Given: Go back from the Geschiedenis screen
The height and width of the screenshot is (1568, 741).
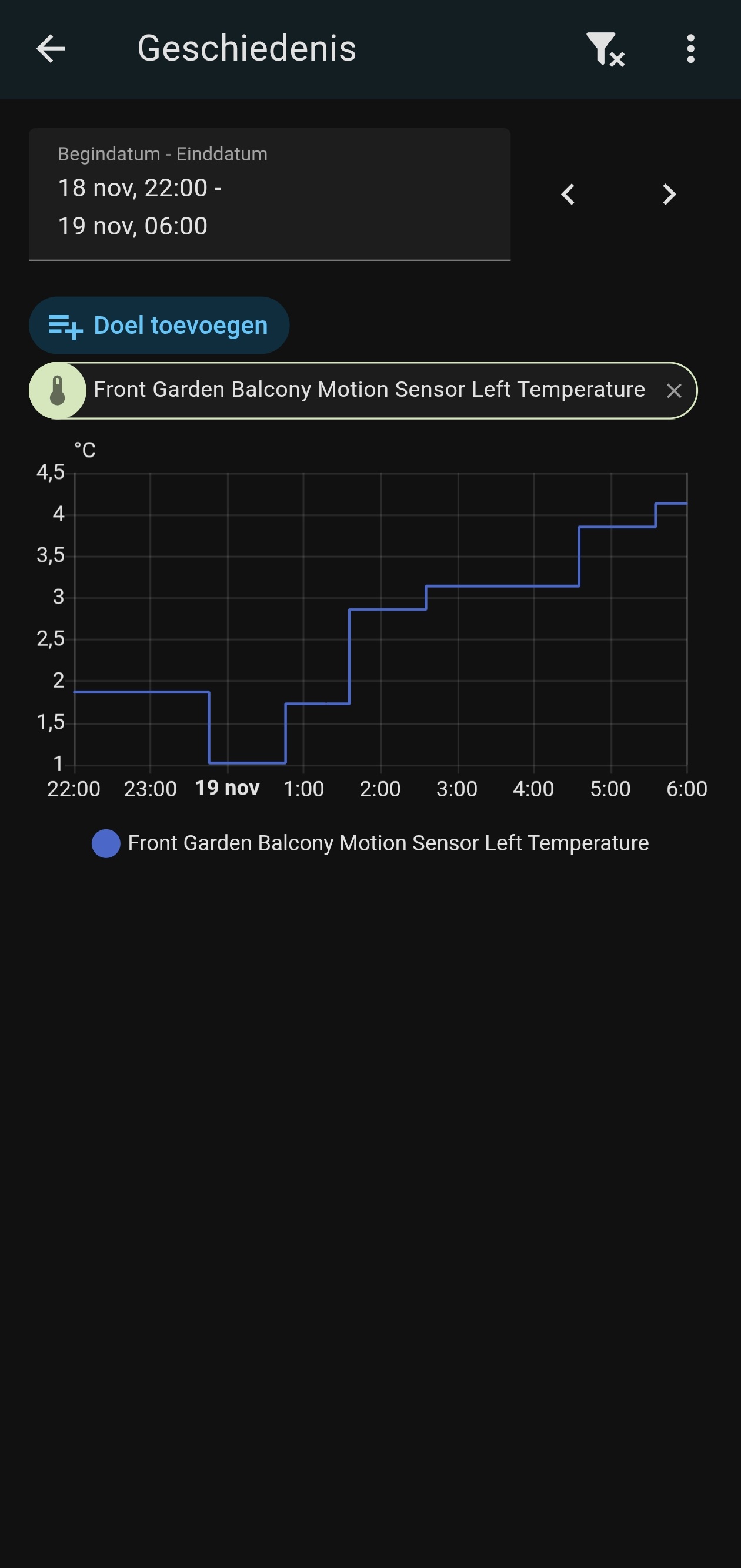Looking at the screenshot, I should [x=51, y=49].
